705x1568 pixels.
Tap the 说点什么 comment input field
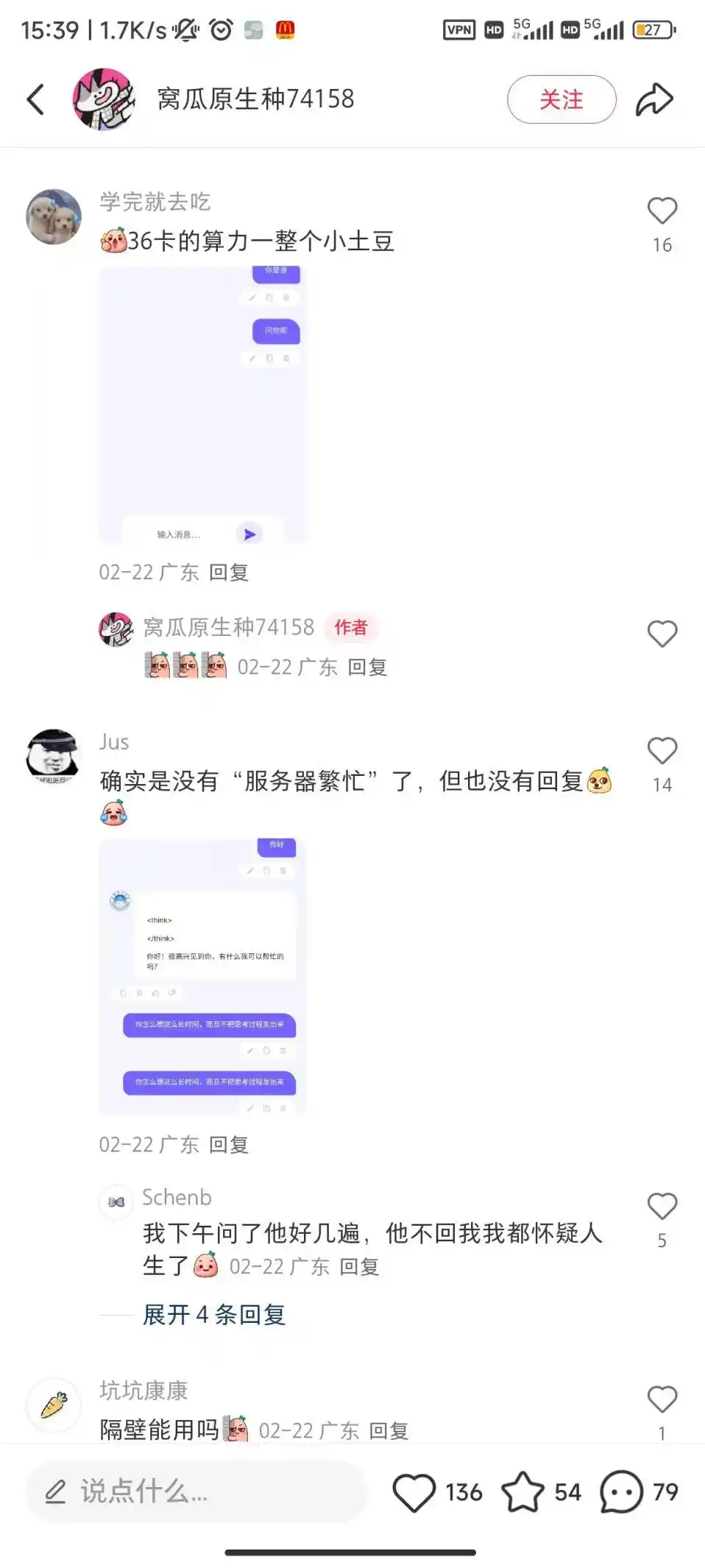[x=195, y=1492]
